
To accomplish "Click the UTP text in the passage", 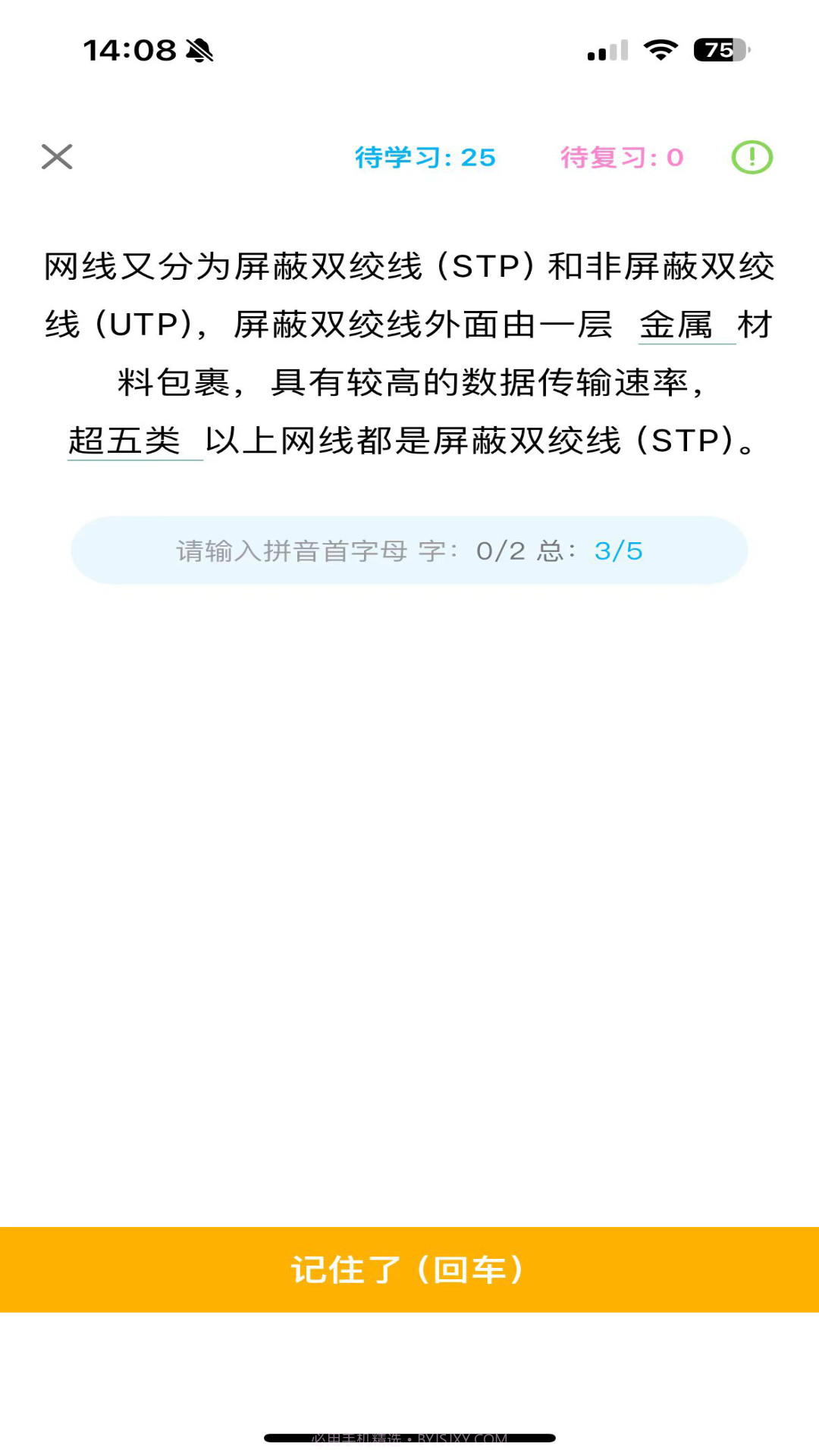I will point(144,326).
